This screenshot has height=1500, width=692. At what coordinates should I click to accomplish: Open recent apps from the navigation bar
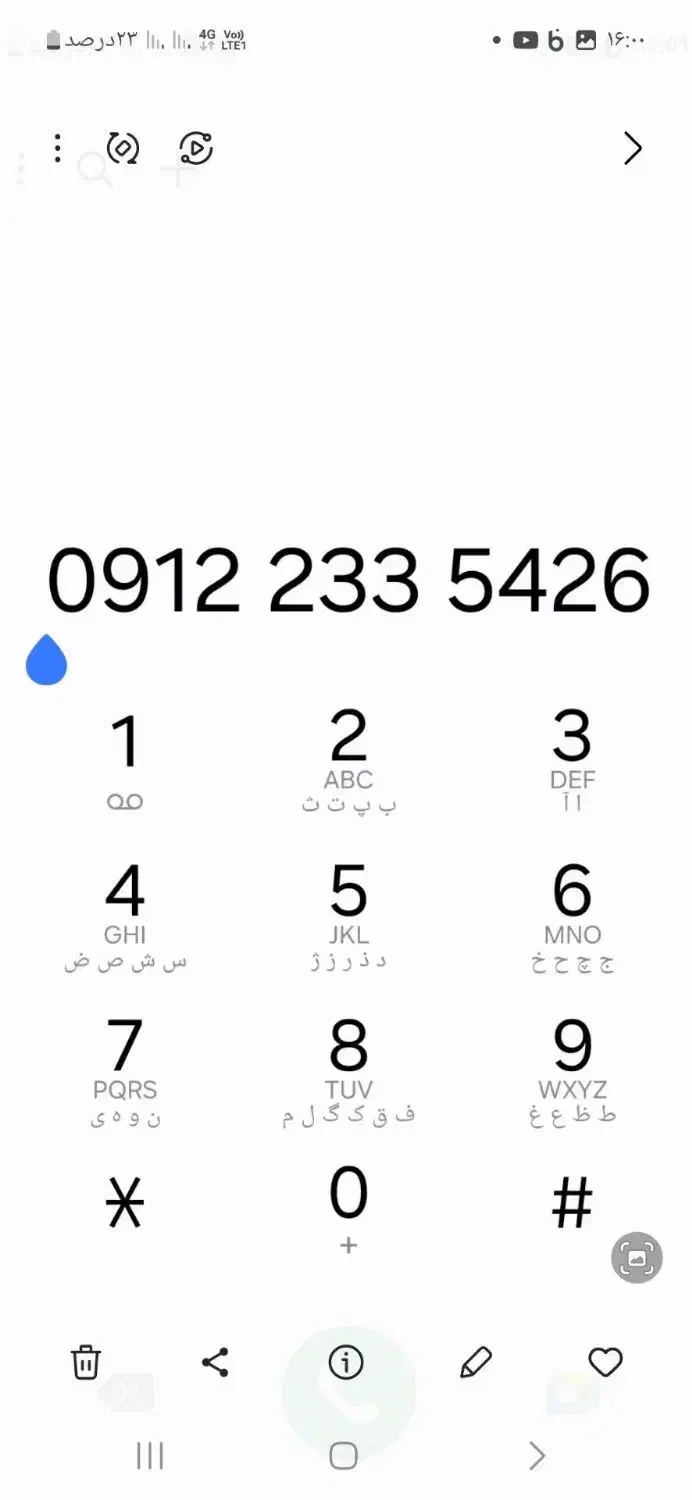(150, 1456)
